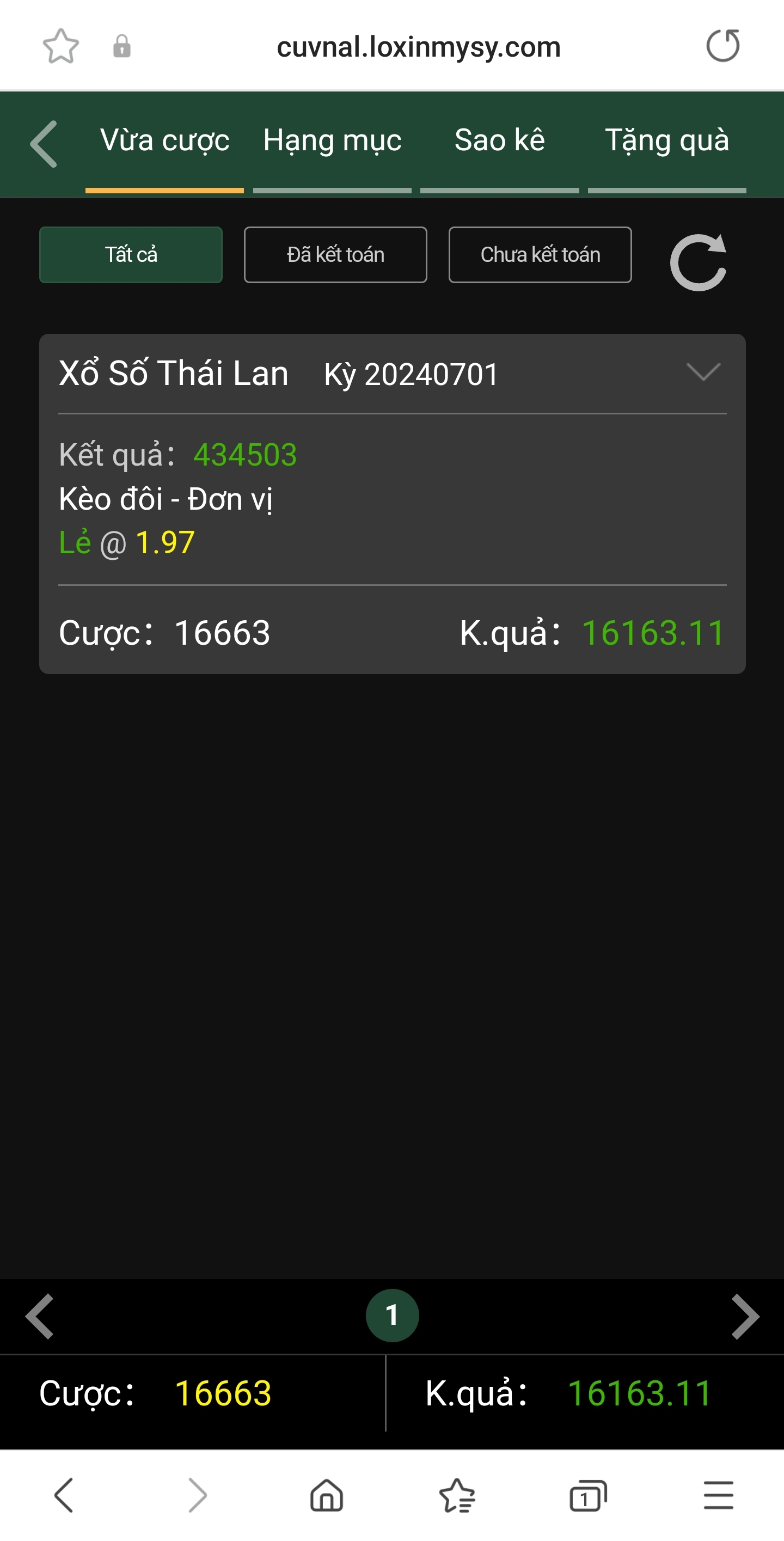Switch to the Vừa cược tab

(x=164, y=141)
